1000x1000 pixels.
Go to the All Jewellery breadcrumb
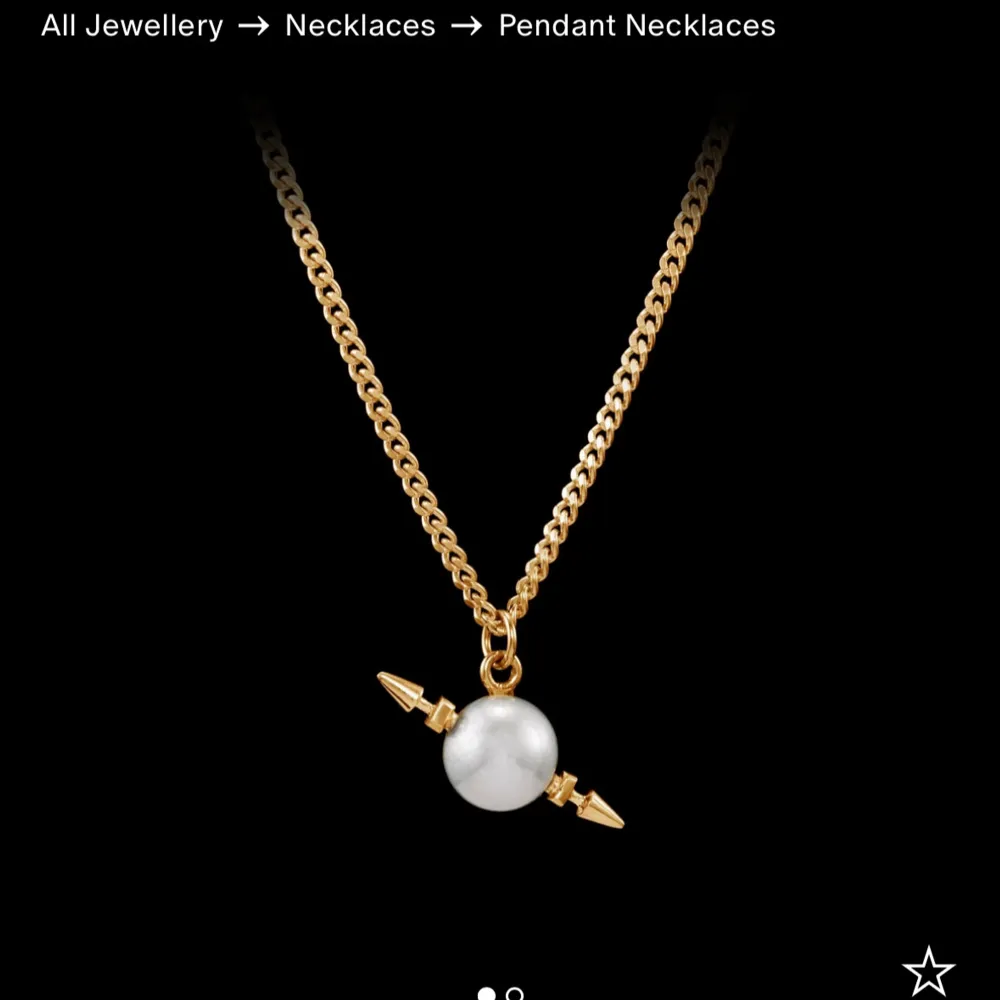point(132,26)
